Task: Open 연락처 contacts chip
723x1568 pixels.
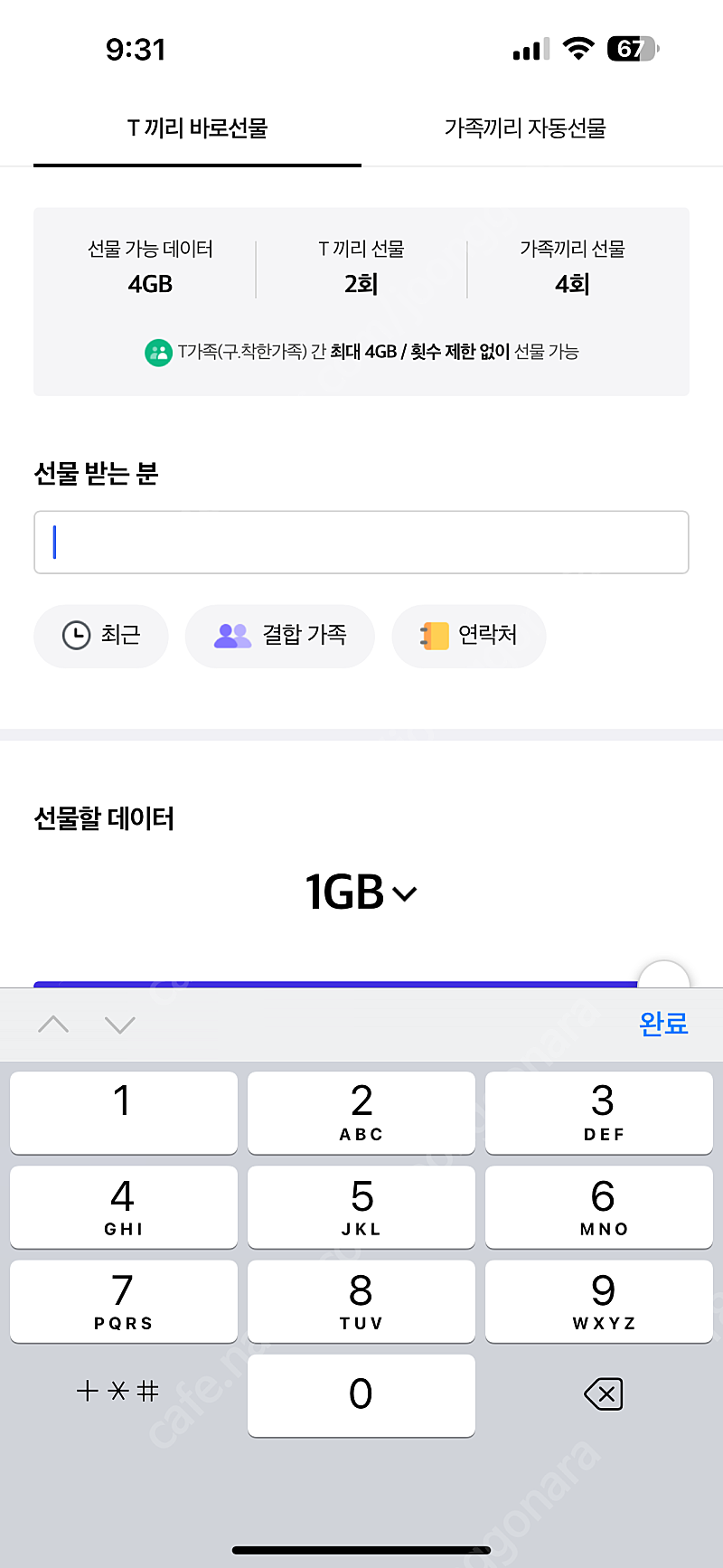Action: pos(469,636)
